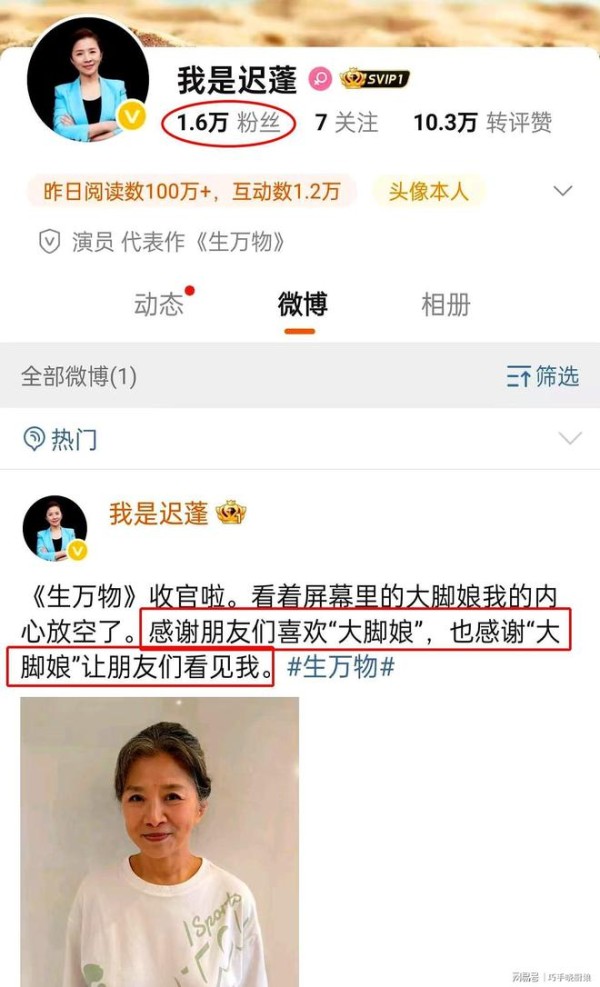Open the photo attached to the post
This screenshot has height=987, width=600.
[159, 840]
